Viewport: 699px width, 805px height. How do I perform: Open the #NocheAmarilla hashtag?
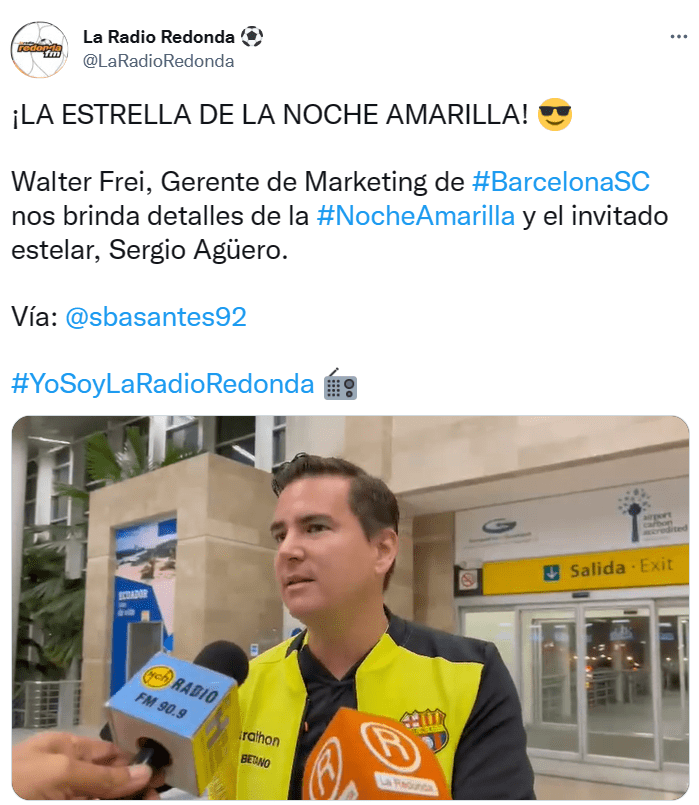coord(415,216)
